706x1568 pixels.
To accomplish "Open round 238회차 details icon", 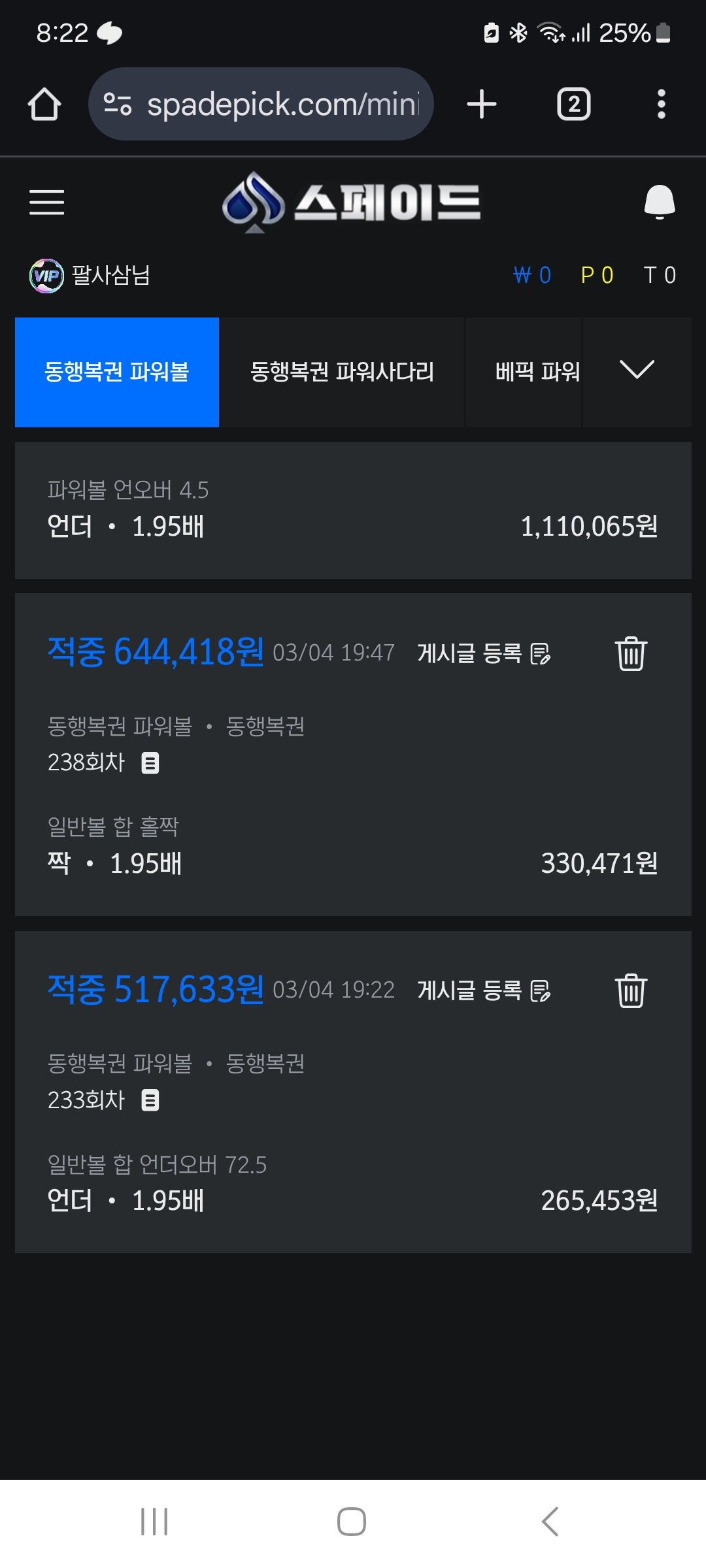I will pyautogui.click(x=150, y=762).
